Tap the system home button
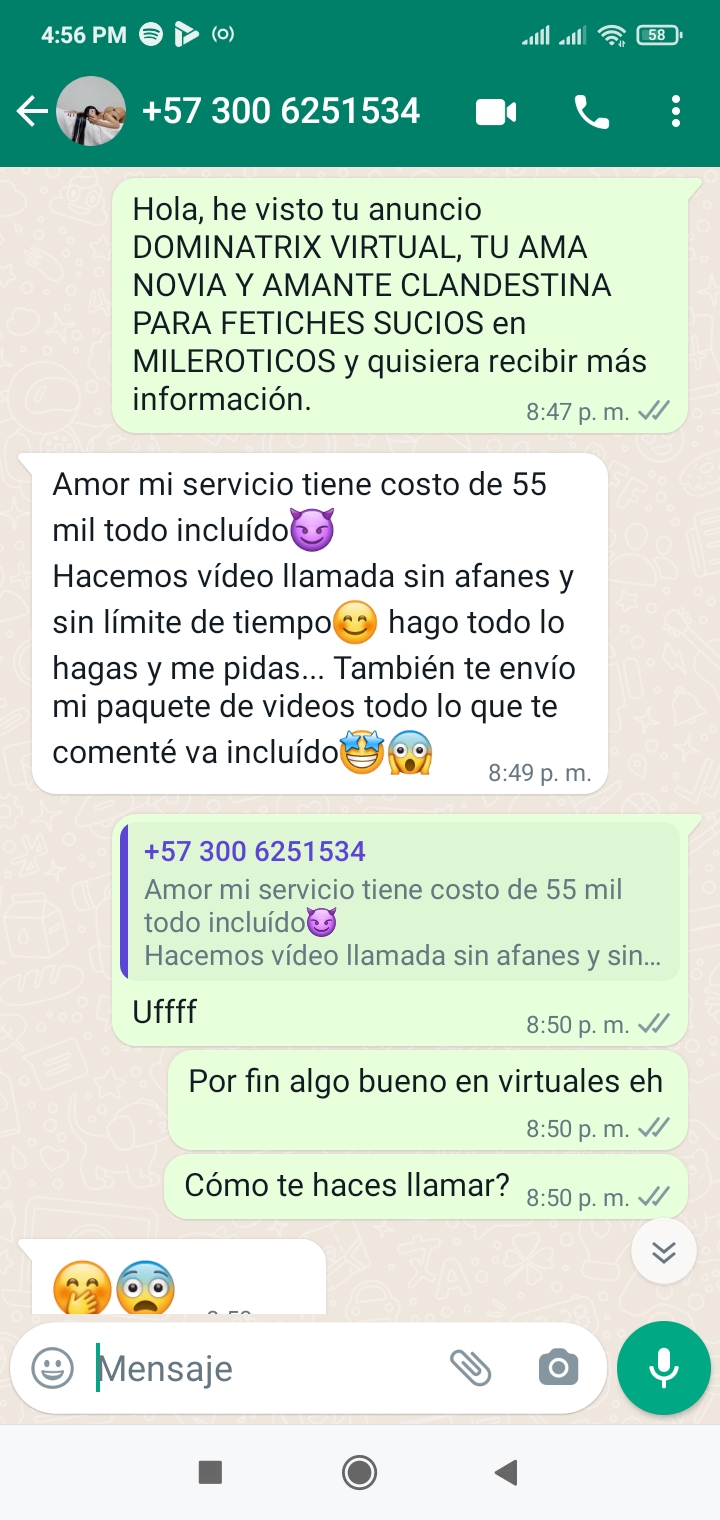Viewport: 720px width, 1520px height. (359, 1472)
